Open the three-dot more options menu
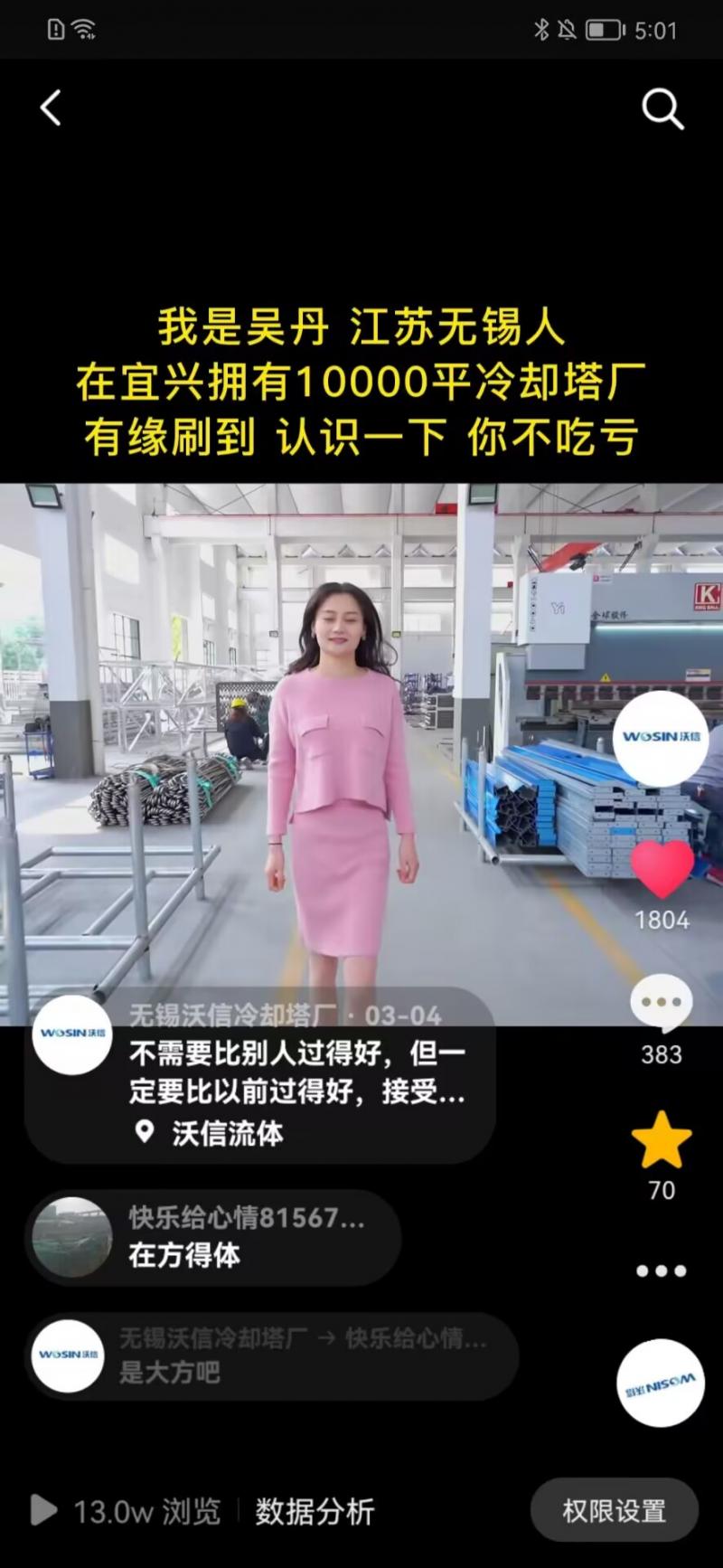 point(662,1270)
